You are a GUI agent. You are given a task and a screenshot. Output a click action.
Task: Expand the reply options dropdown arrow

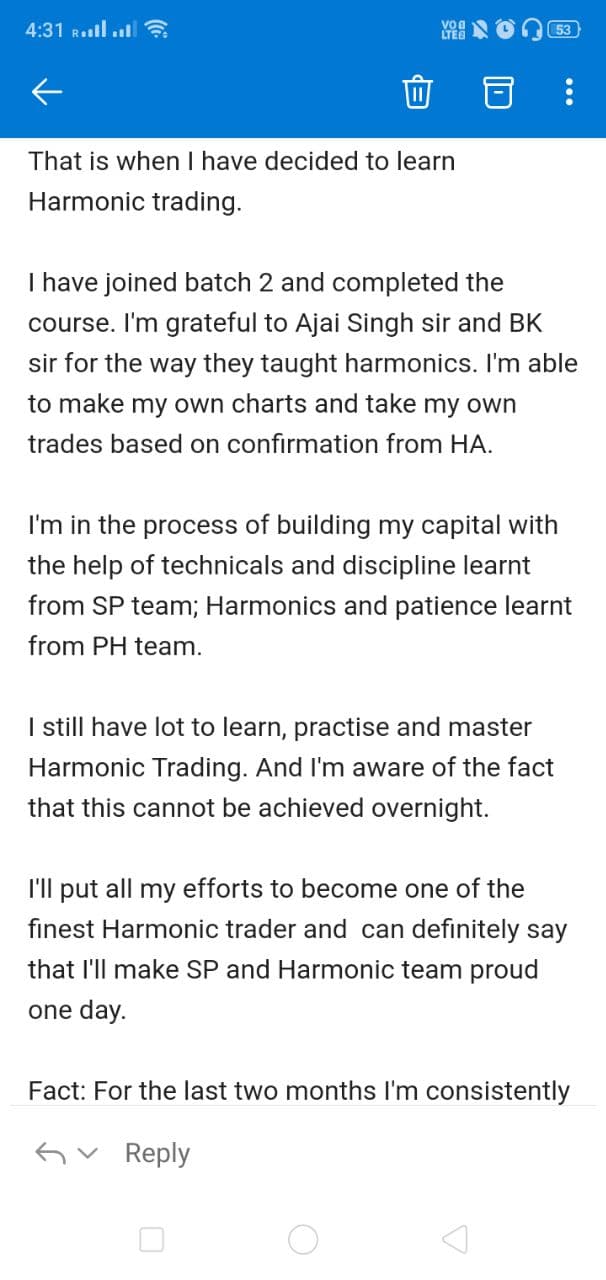click(x=88, y=1154)
